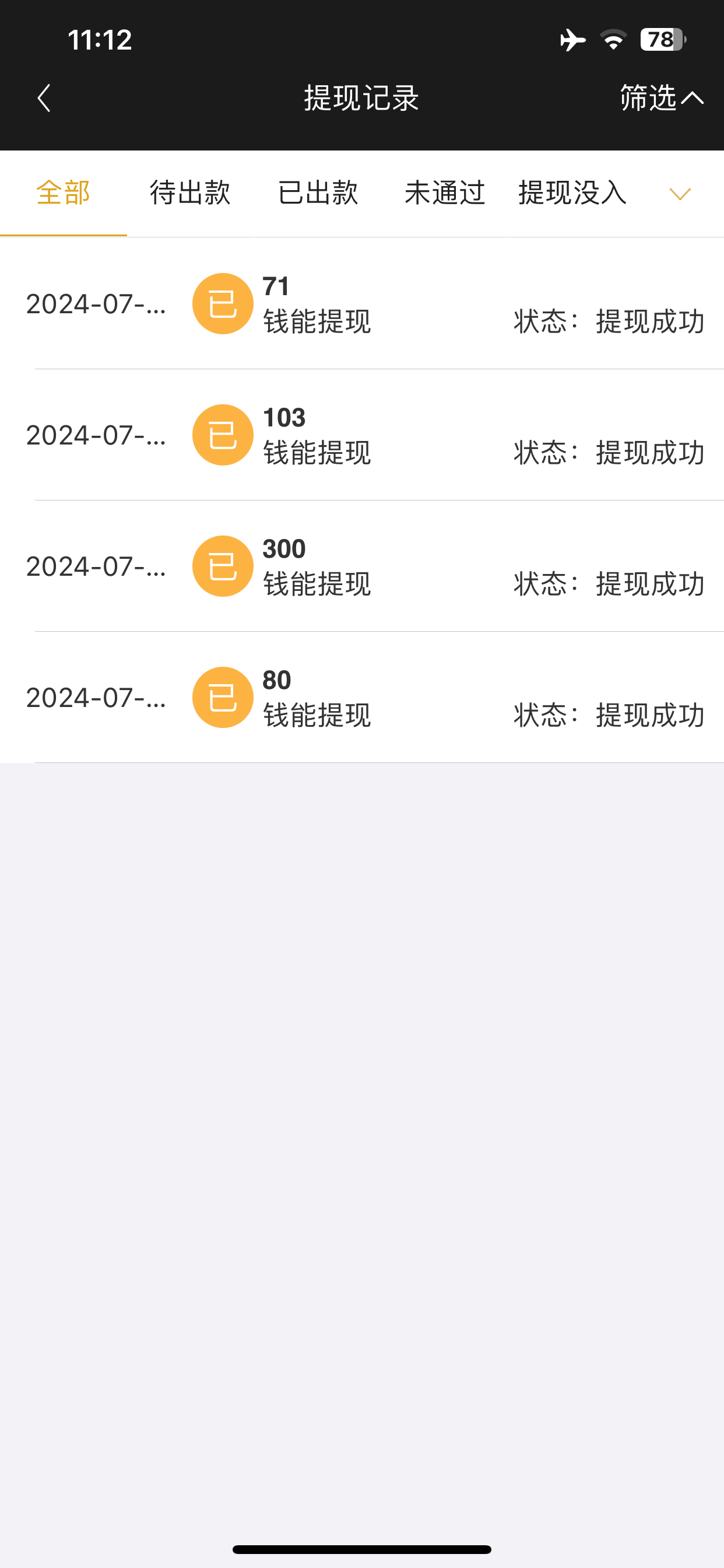Screen dimensions: 724x1568
Task: Switch to the 待出款 tab
Action: point(190,193)
